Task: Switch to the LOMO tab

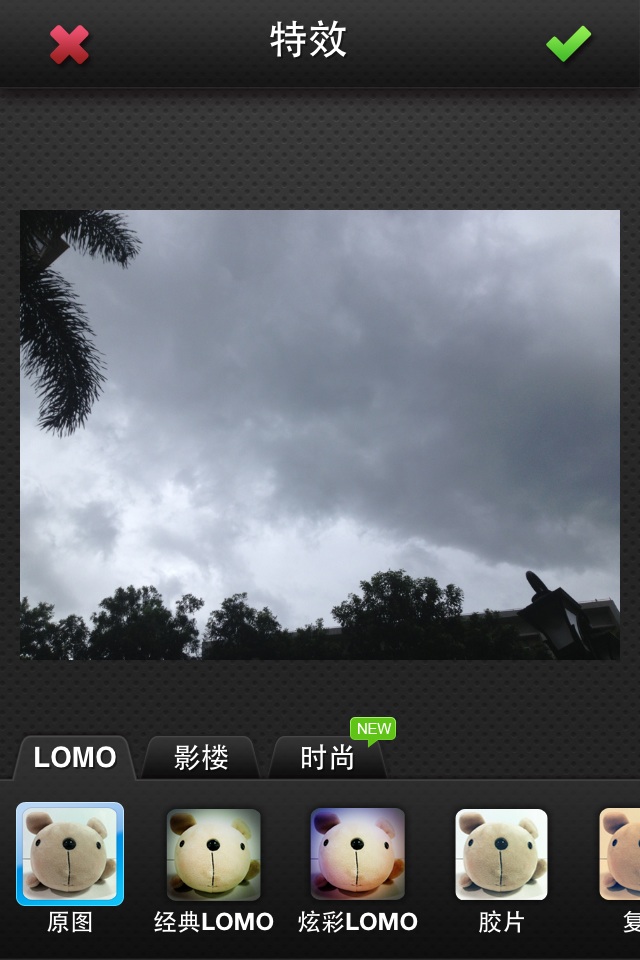Action: (74, 758)
